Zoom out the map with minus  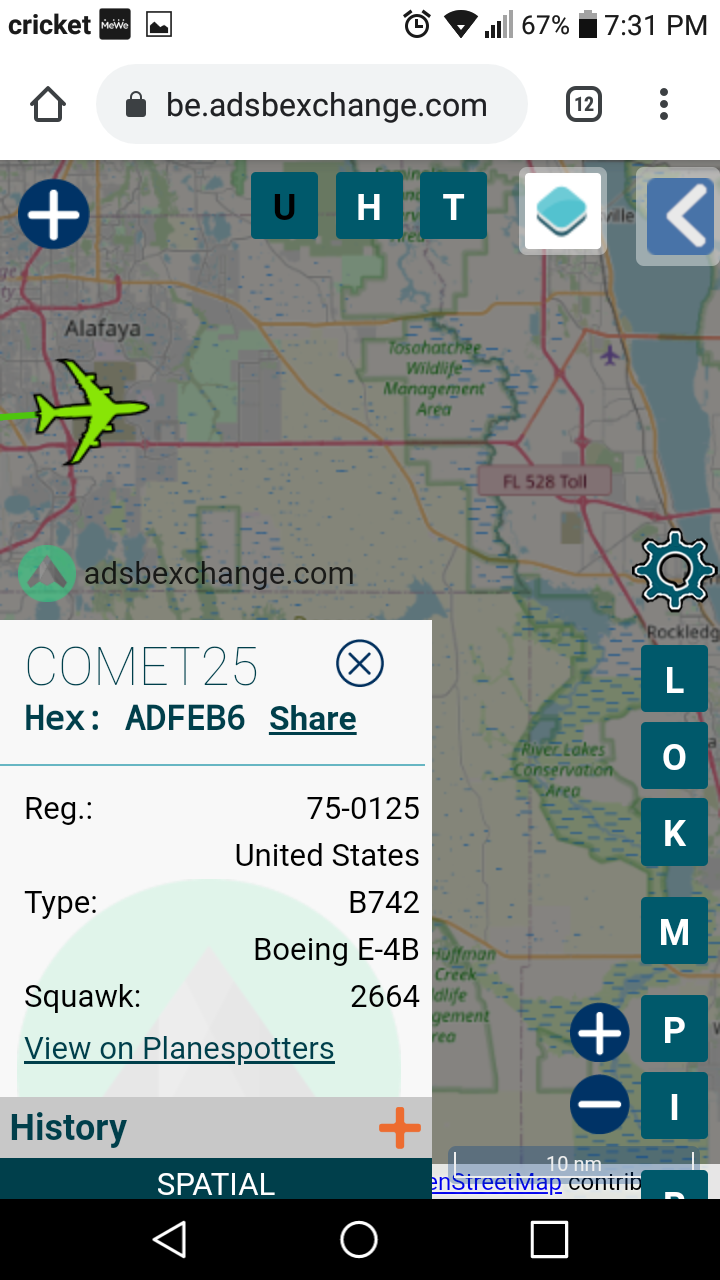pyautogui.click(x=600, y=1104)
